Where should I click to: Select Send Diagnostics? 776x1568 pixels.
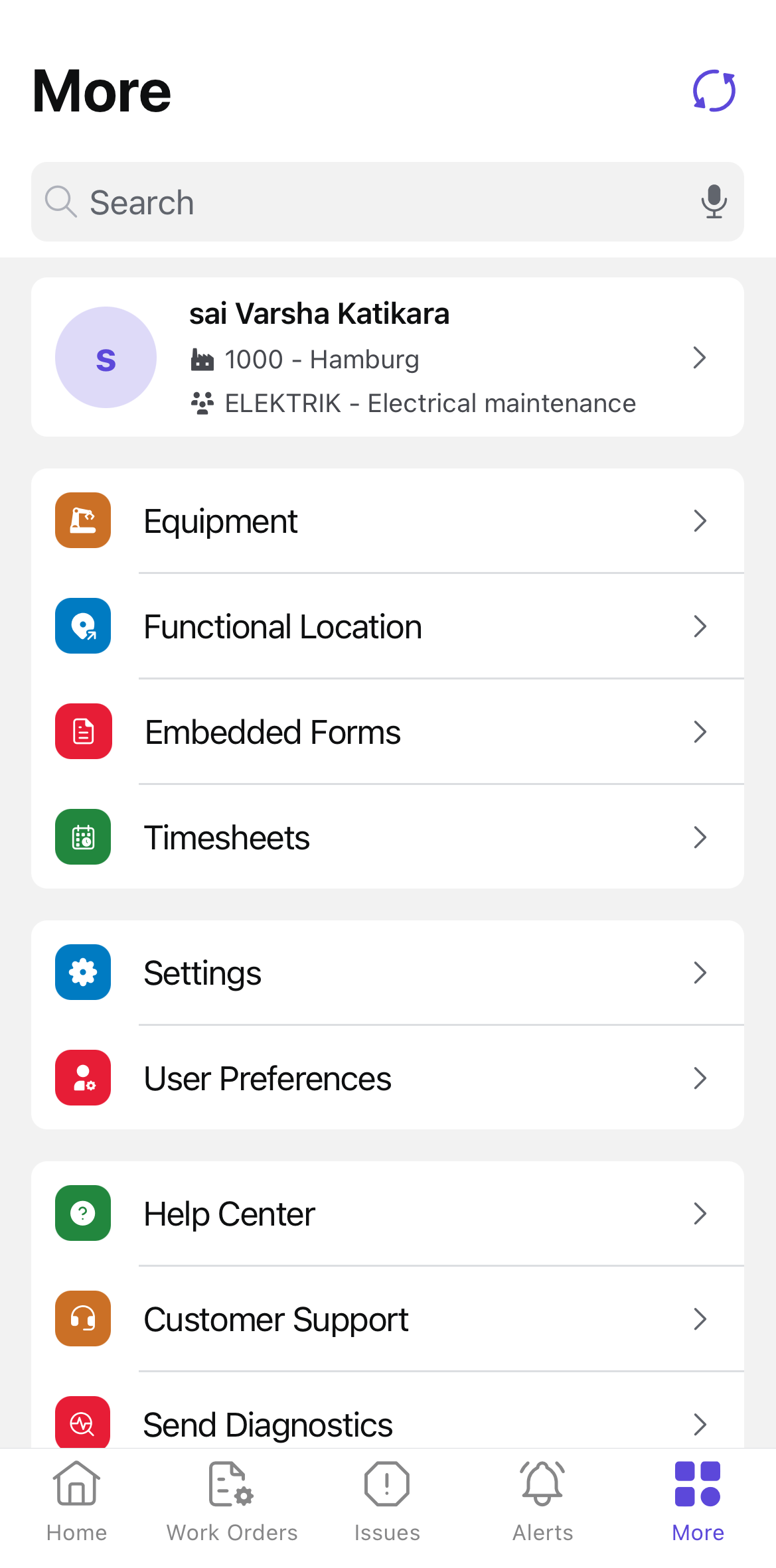[x=388, y=1411]
